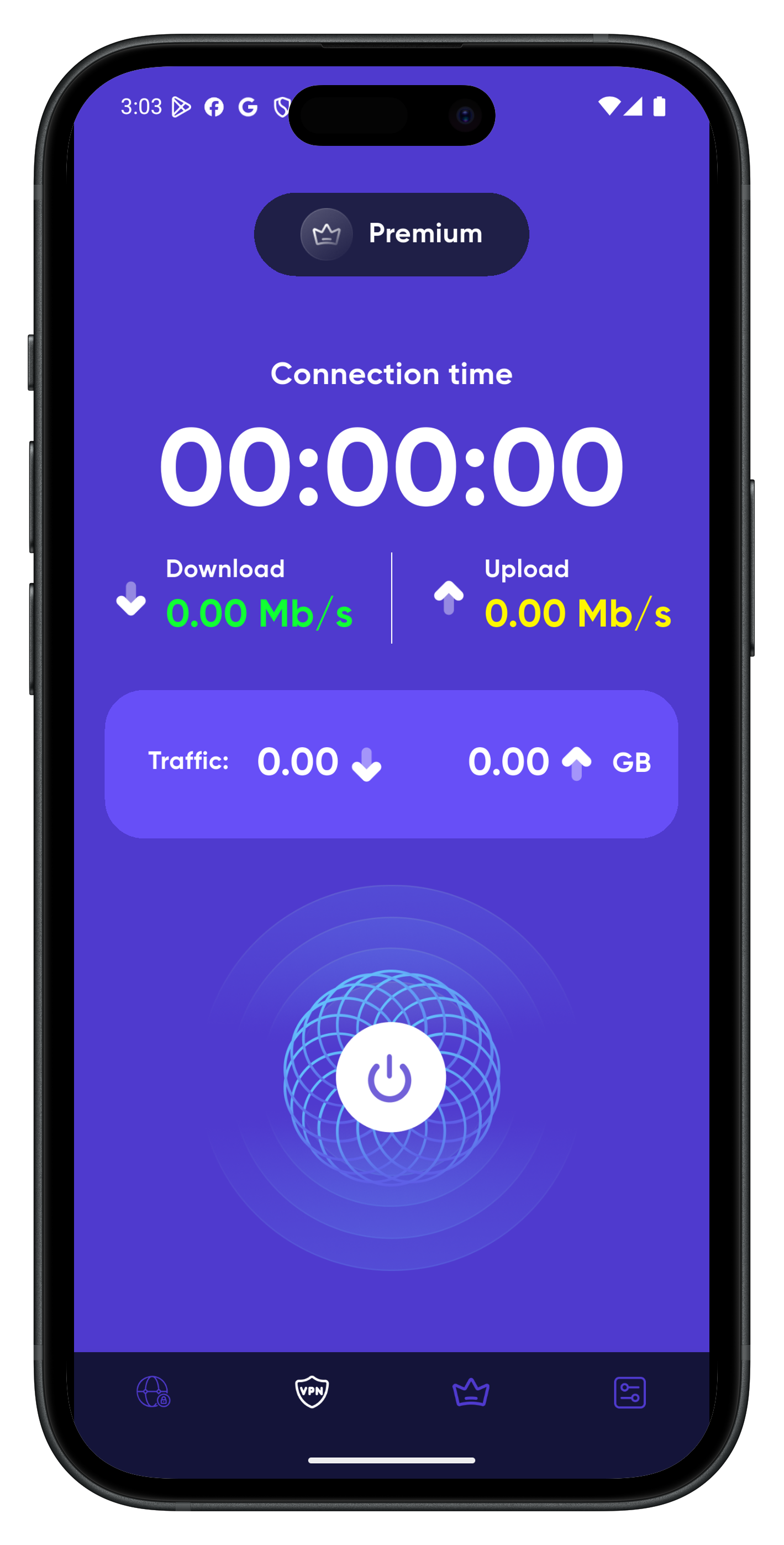Open the Premium upgrade button
The height and width of the screenshot is (1545, 784).
(391, 234)
